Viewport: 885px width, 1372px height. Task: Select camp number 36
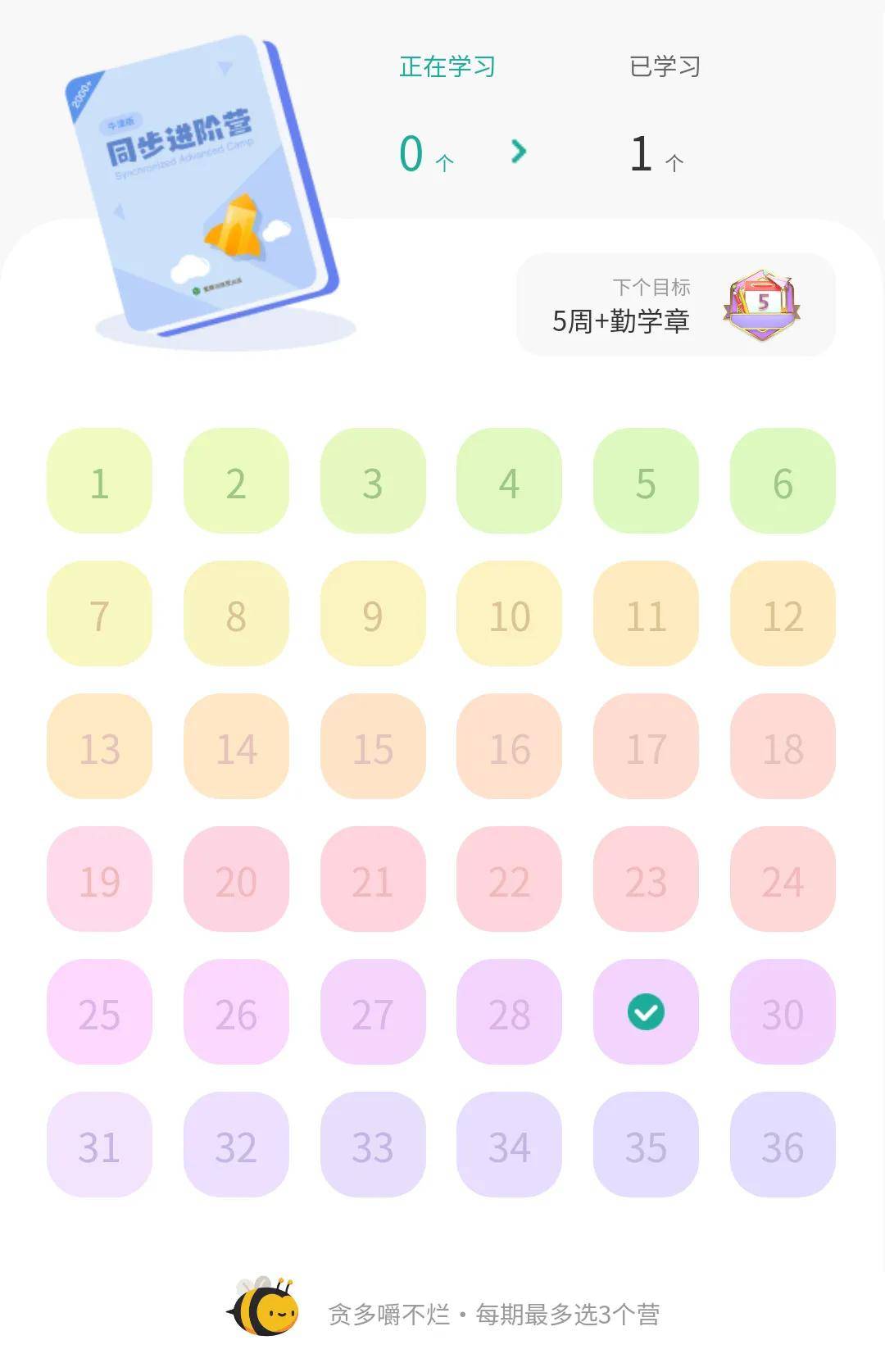(x=783, y=1145)
